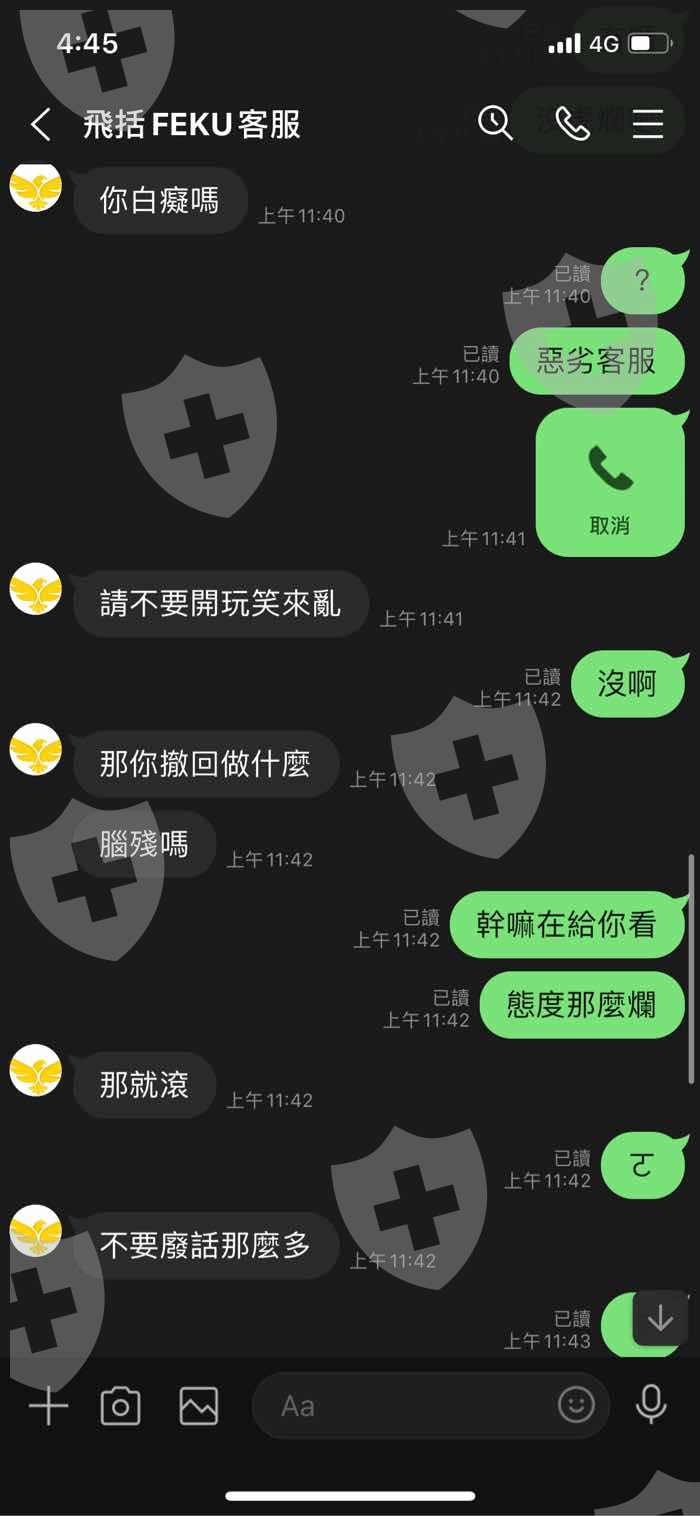The image size is (700, 1516).
Task: Open the chat menu
Action: click(648, 123)
